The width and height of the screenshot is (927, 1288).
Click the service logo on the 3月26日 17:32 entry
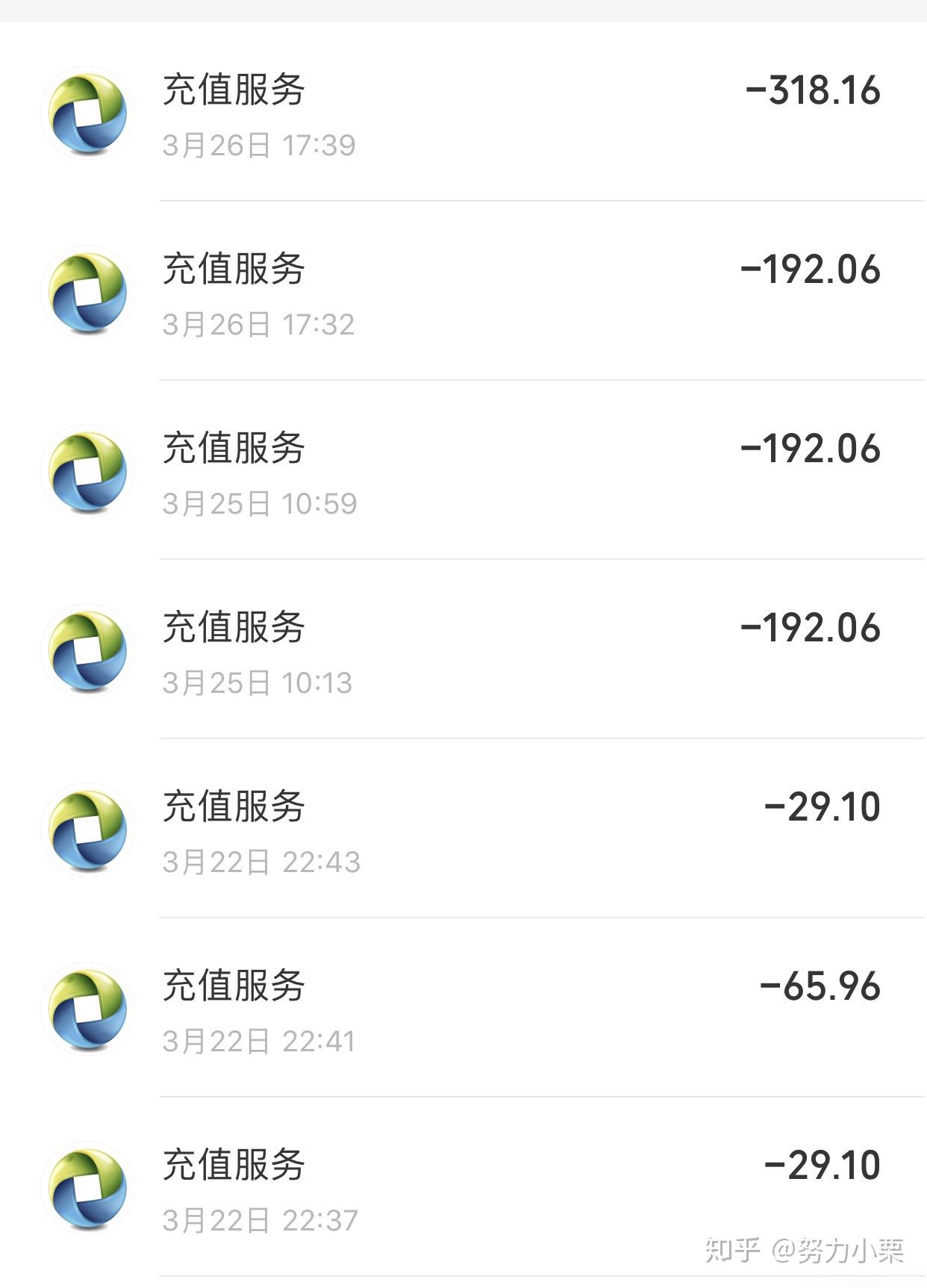tap(88, 291)
